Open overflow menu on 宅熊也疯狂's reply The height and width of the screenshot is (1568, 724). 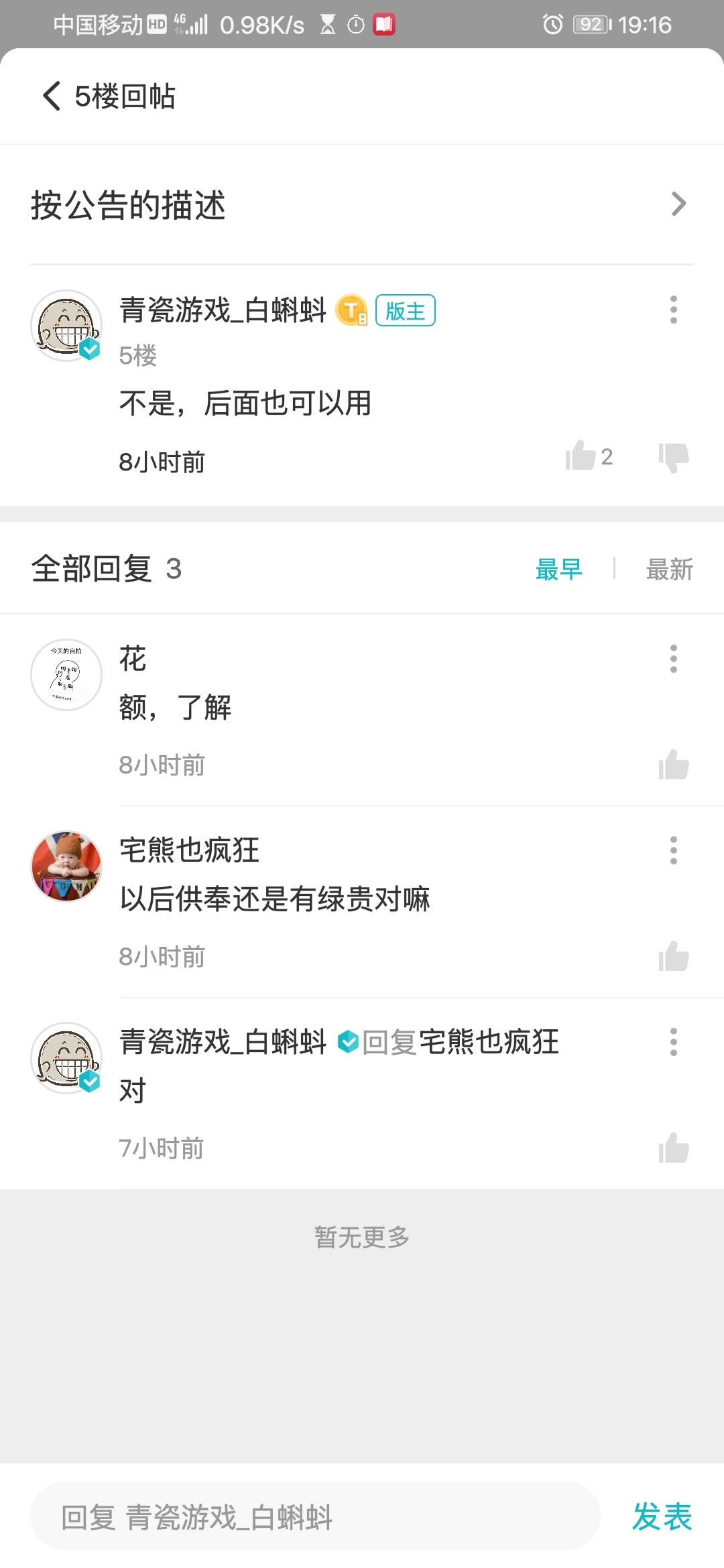point(673,850)
